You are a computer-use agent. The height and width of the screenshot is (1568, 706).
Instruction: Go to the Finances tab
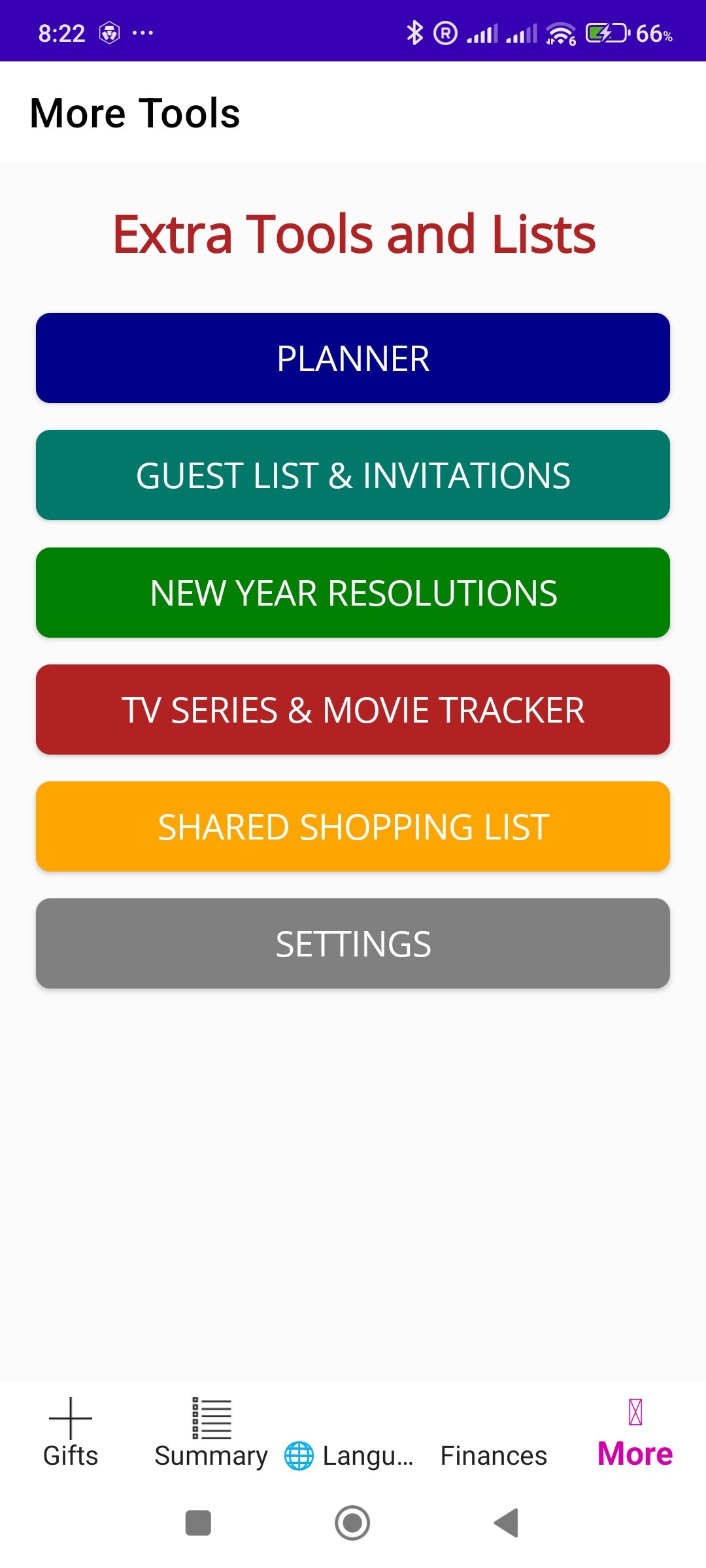coord(494,1454)
